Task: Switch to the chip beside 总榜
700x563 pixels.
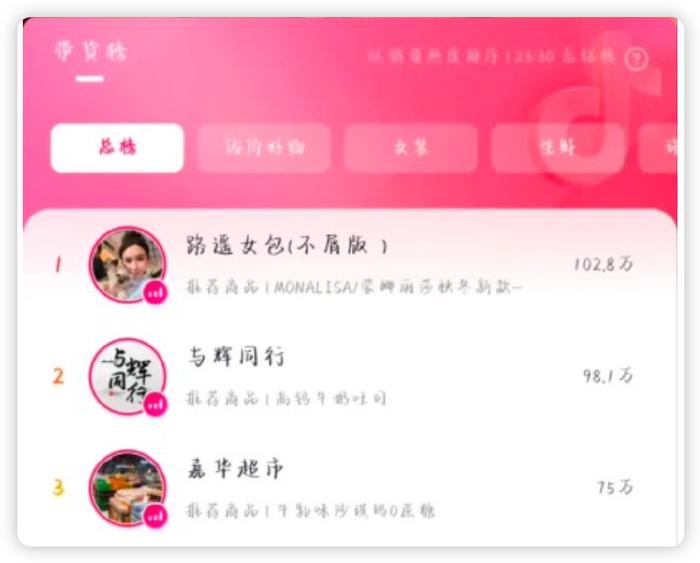Action: (264, 149)
